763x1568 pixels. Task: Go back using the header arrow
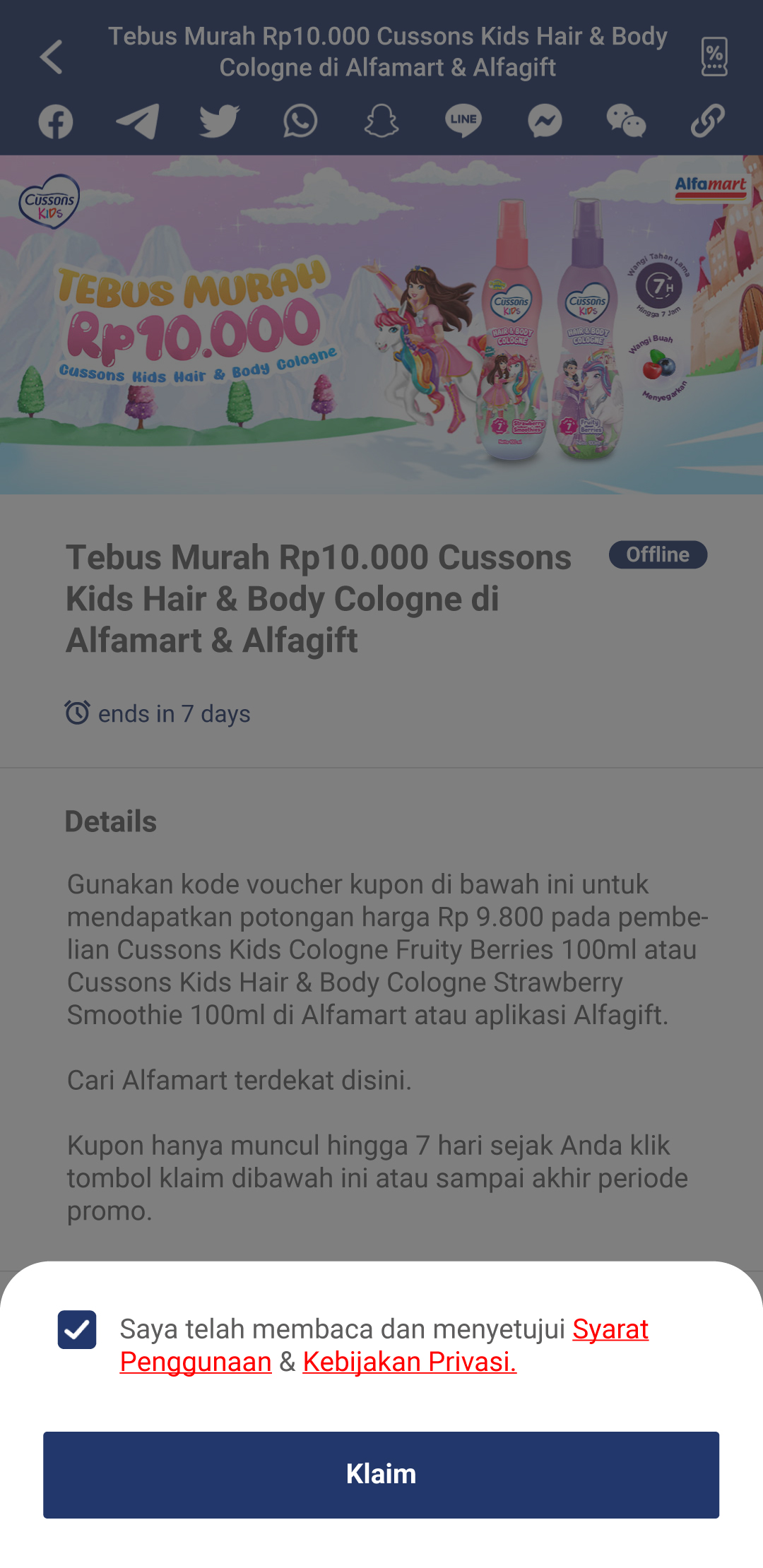click(52, 57)
